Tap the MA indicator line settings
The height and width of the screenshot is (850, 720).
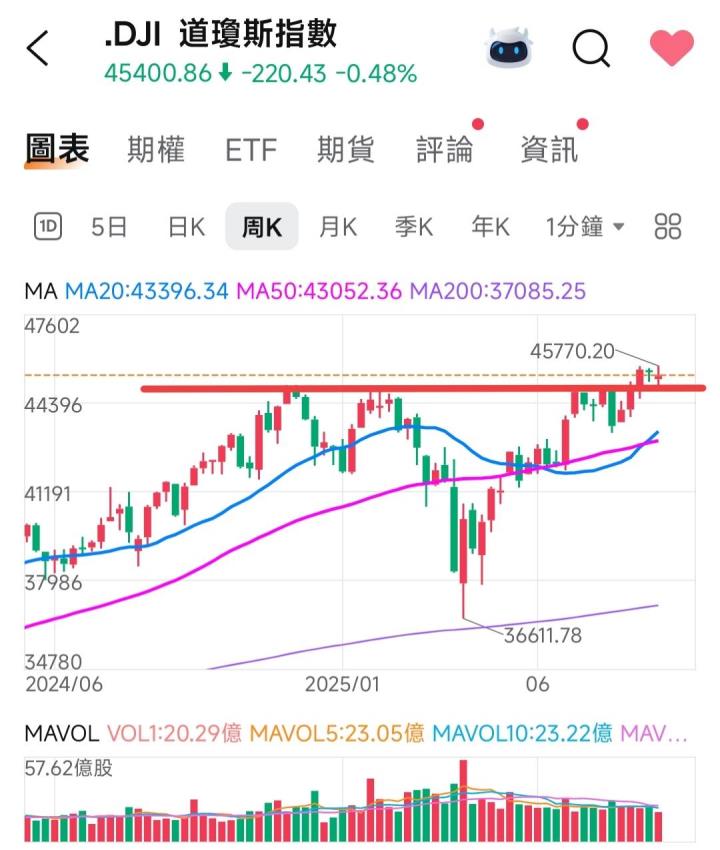pos(40,291)
